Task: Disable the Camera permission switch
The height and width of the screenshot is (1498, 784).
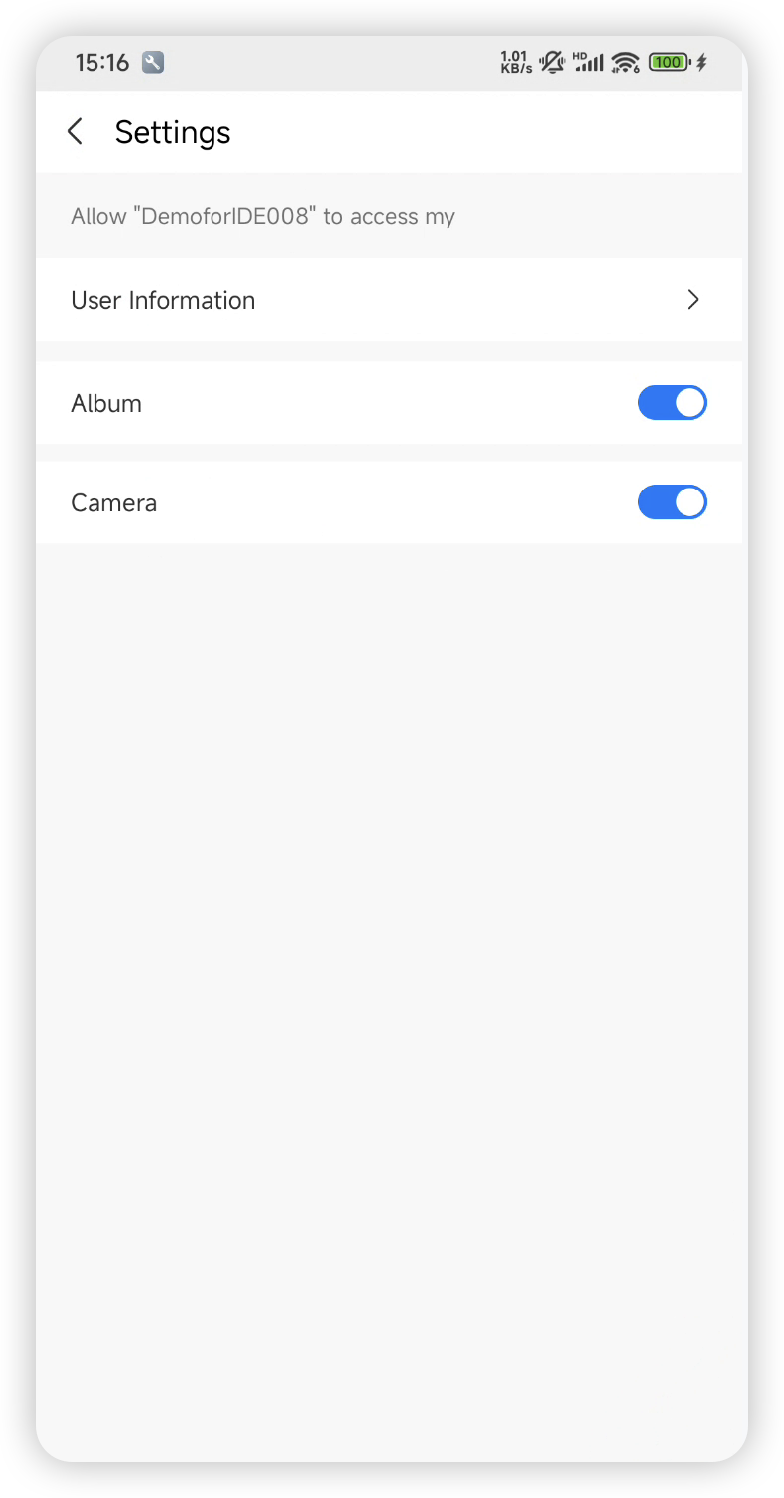Action: (x=672, y=502)
